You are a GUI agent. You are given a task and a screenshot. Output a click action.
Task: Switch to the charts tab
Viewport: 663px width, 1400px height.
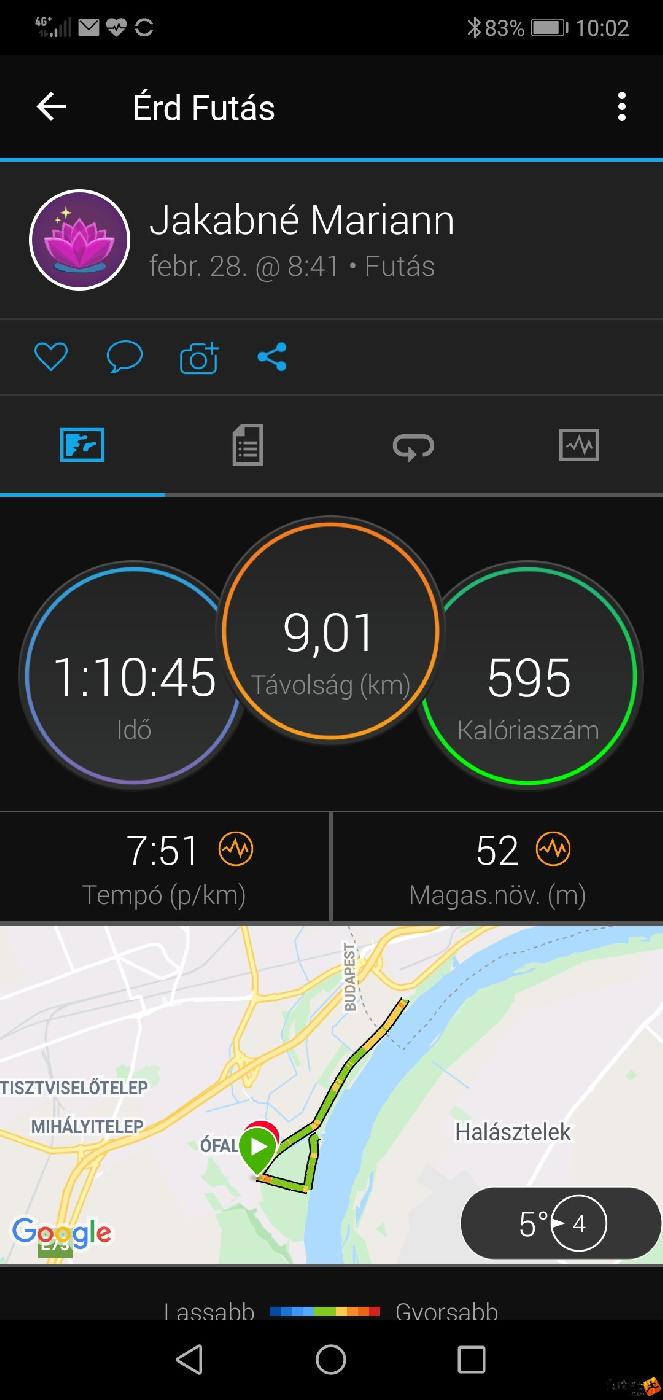579,445
